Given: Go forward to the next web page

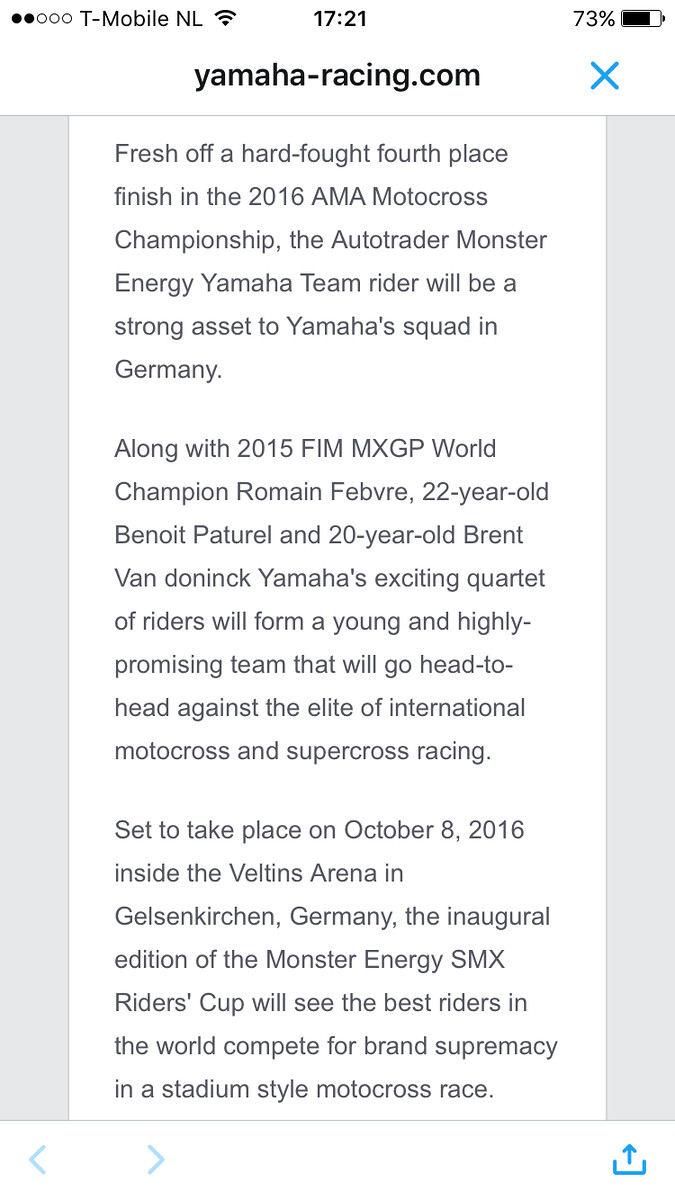Looking at the screenshot, I should pos(156,1159).
